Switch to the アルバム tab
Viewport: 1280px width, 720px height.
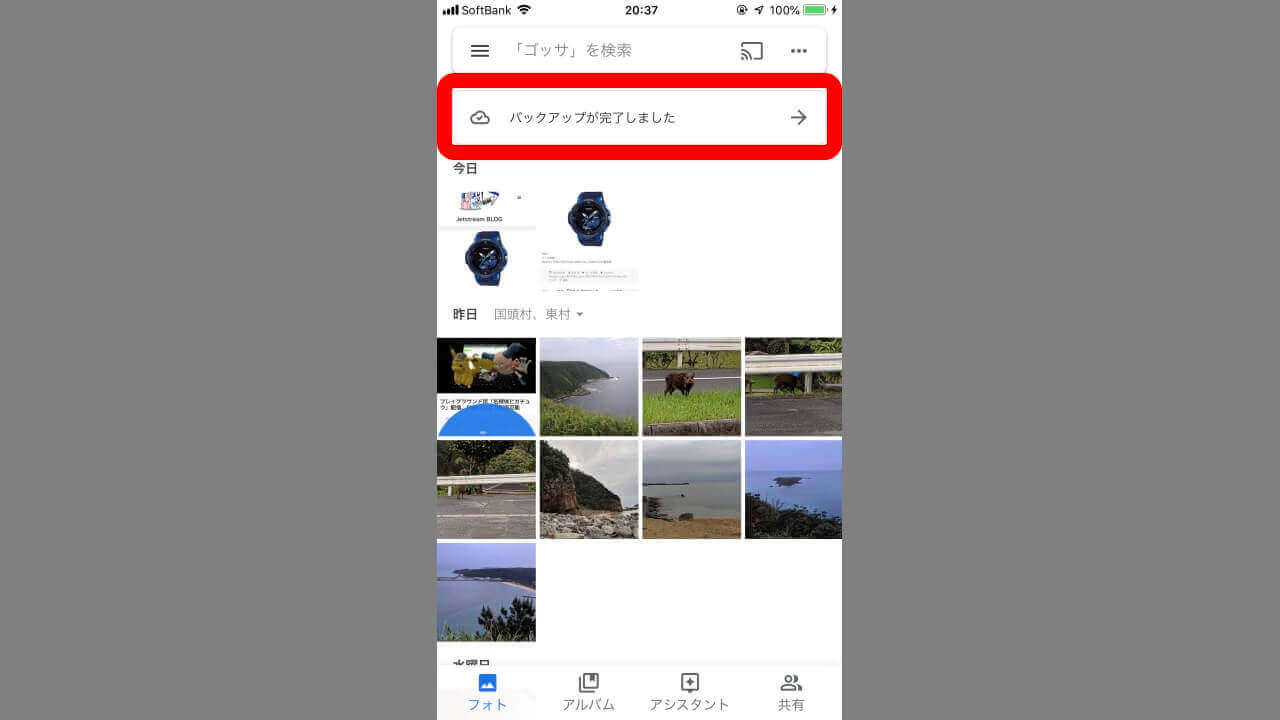click(x=588, y=692)
